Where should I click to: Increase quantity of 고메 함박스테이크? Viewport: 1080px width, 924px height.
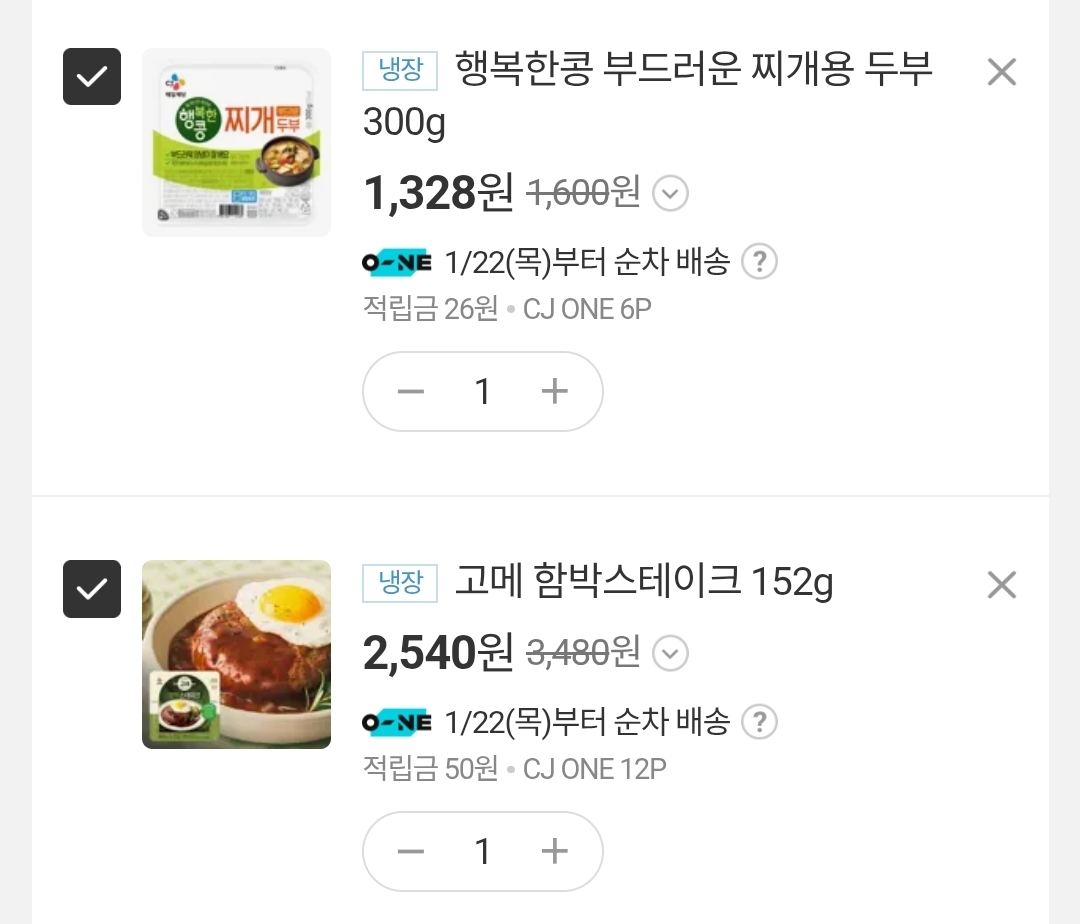[554, 851]
